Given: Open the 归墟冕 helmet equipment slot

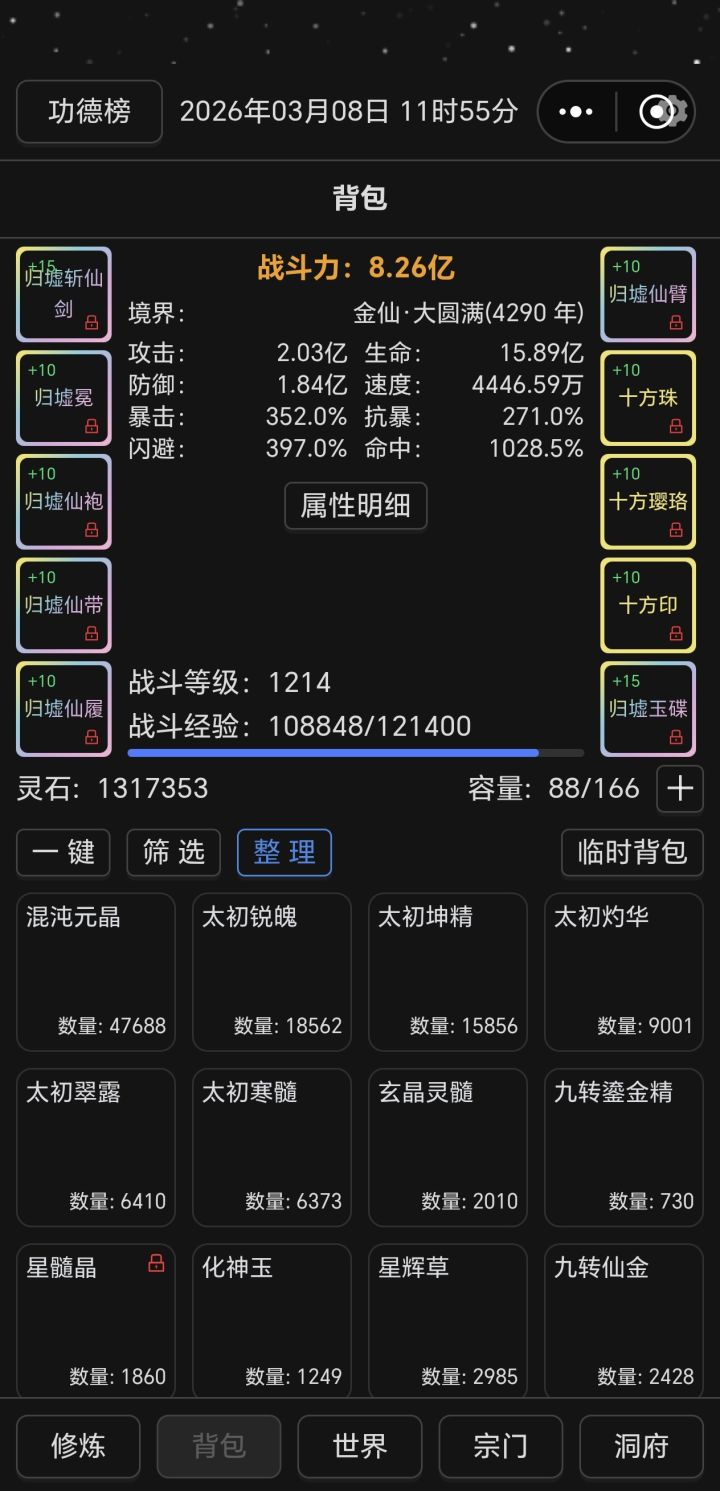Looking at the screenshot, I should coord(63,398).
